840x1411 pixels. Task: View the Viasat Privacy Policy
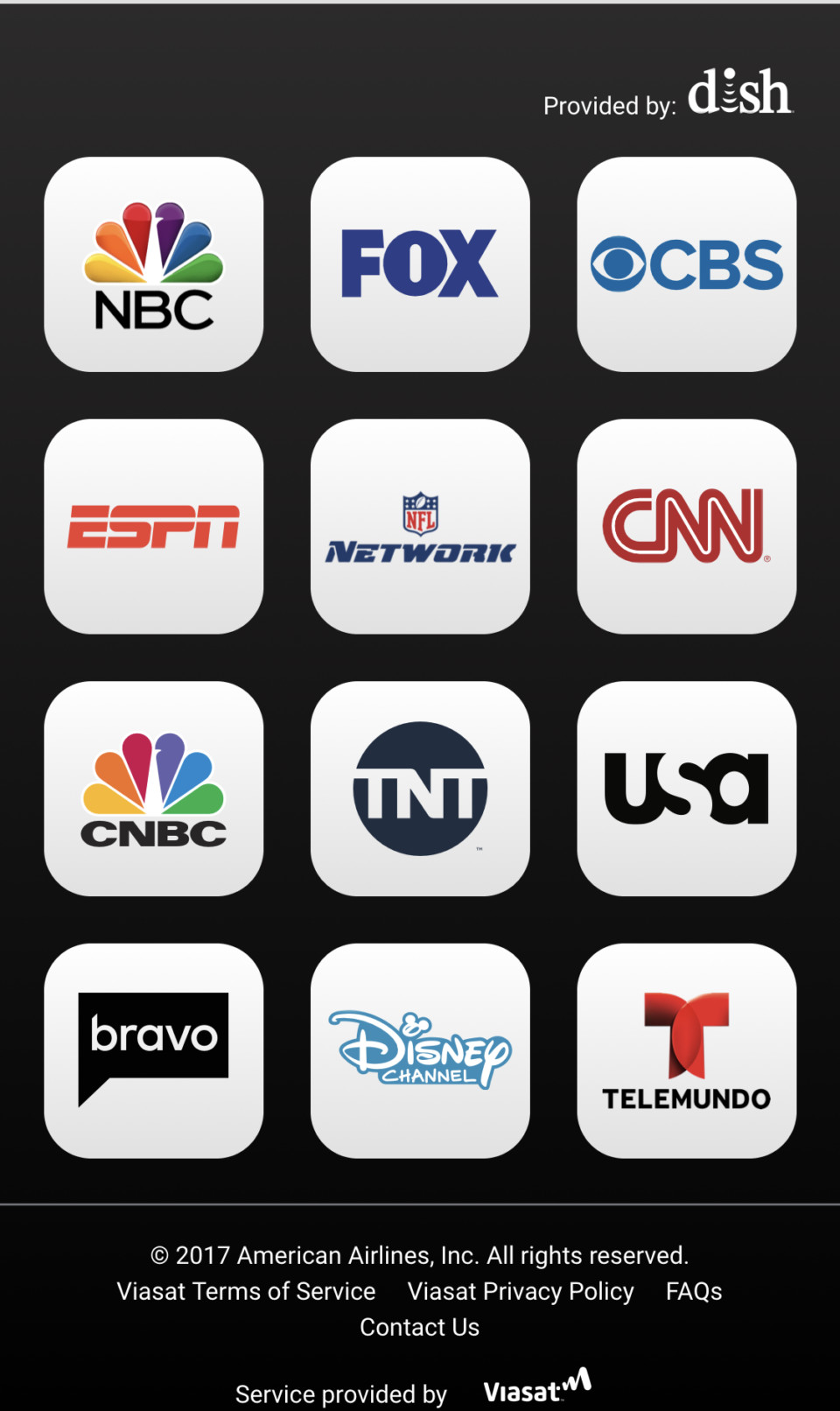pyautogui.click(x=521, y=1292)
